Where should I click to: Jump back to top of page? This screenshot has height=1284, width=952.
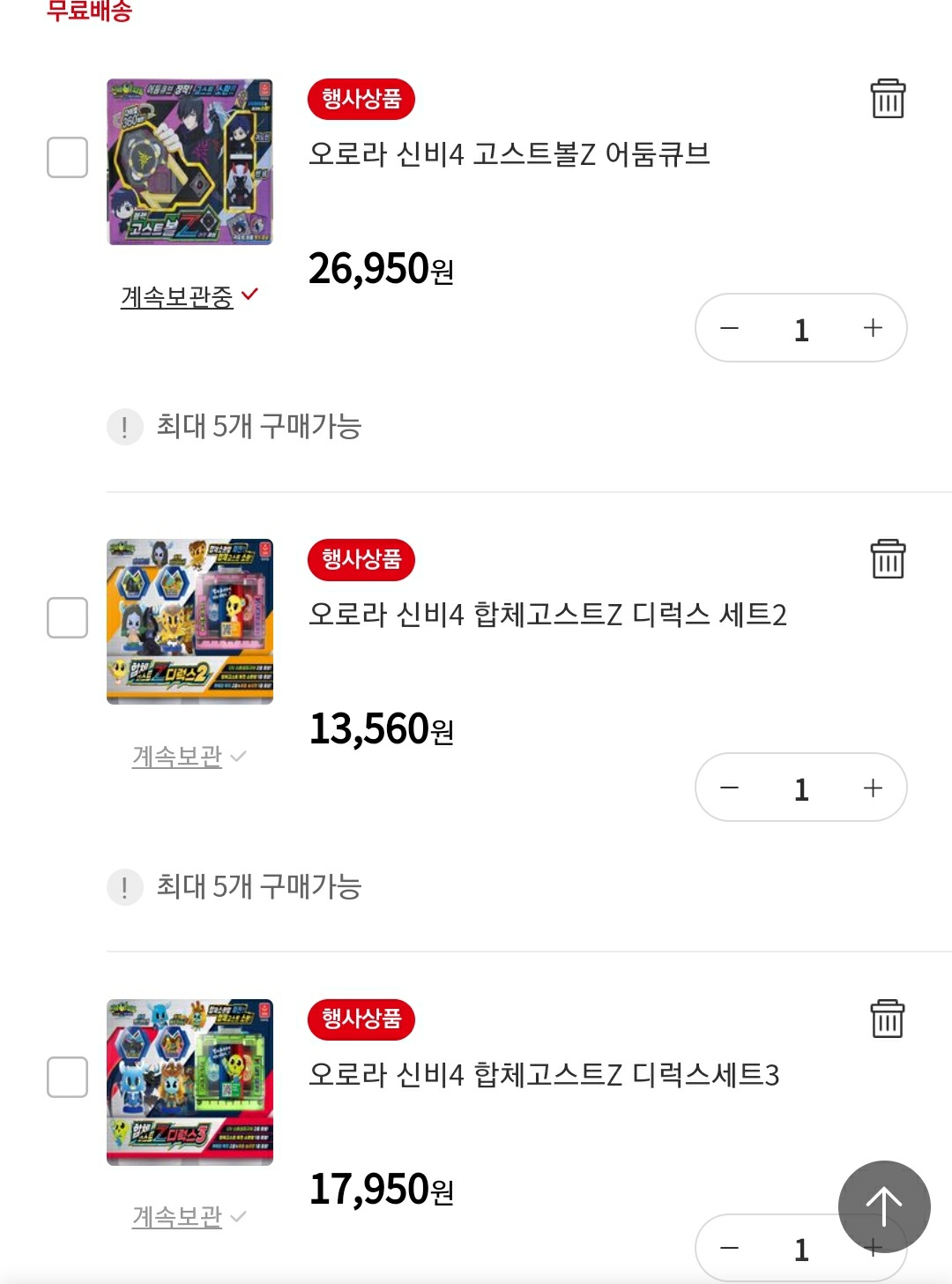[x=884, y=1206]
